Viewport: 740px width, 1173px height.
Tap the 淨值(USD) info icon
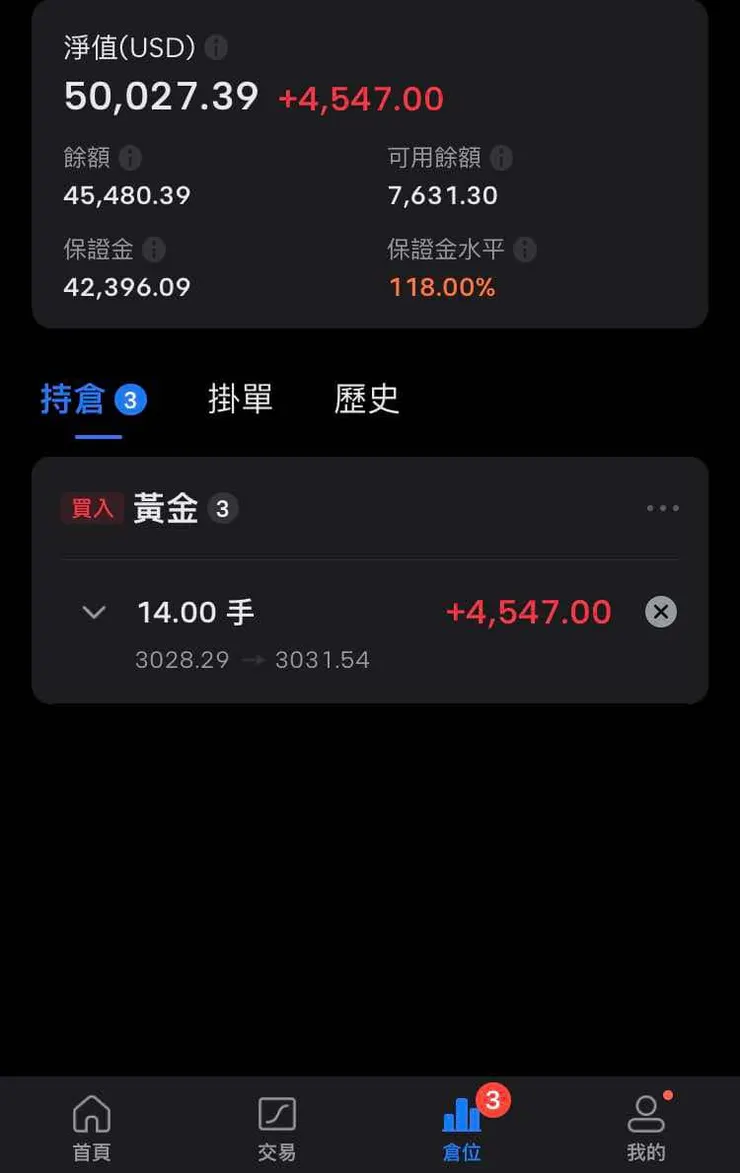(216, 46)
